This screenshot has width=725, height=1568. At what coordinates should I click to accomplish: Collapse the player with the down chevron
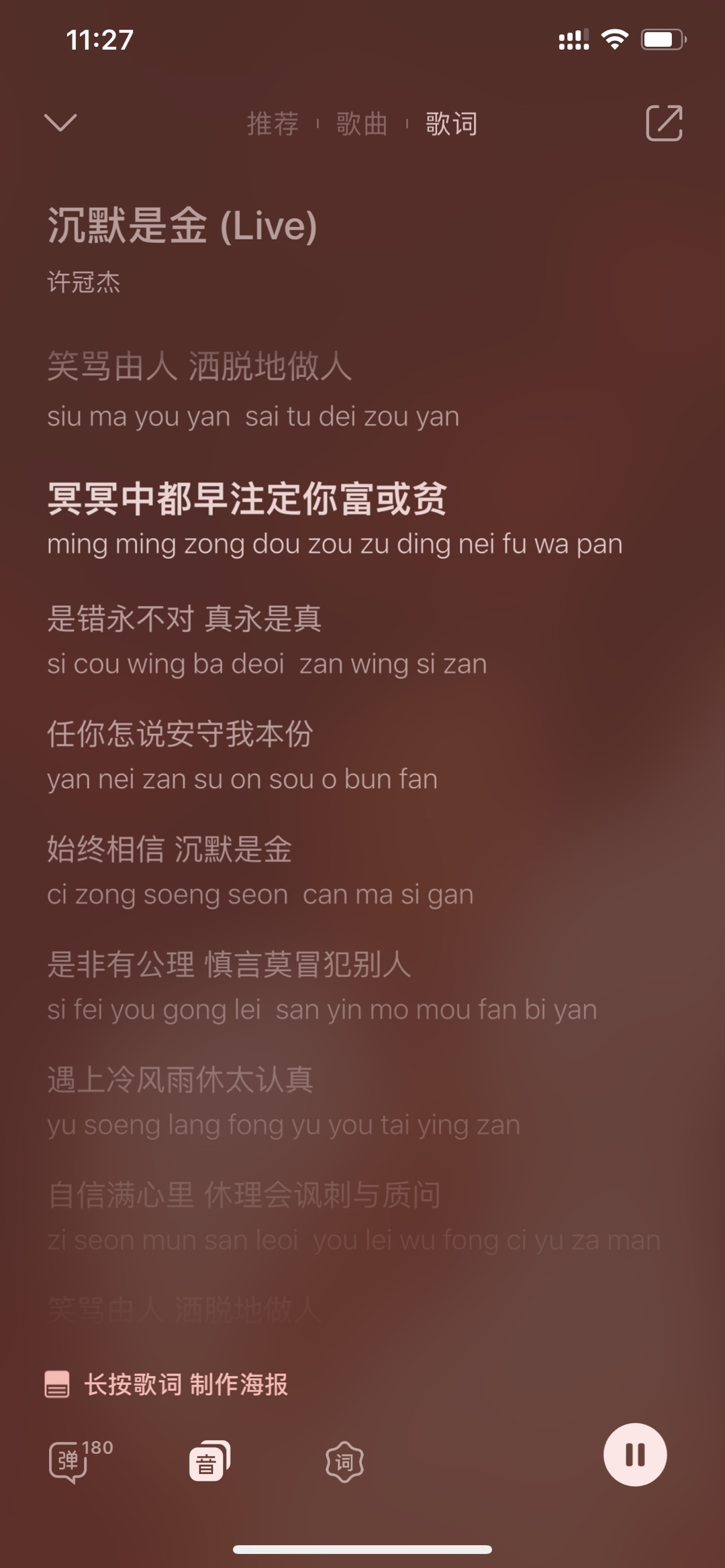click(60, 123)
